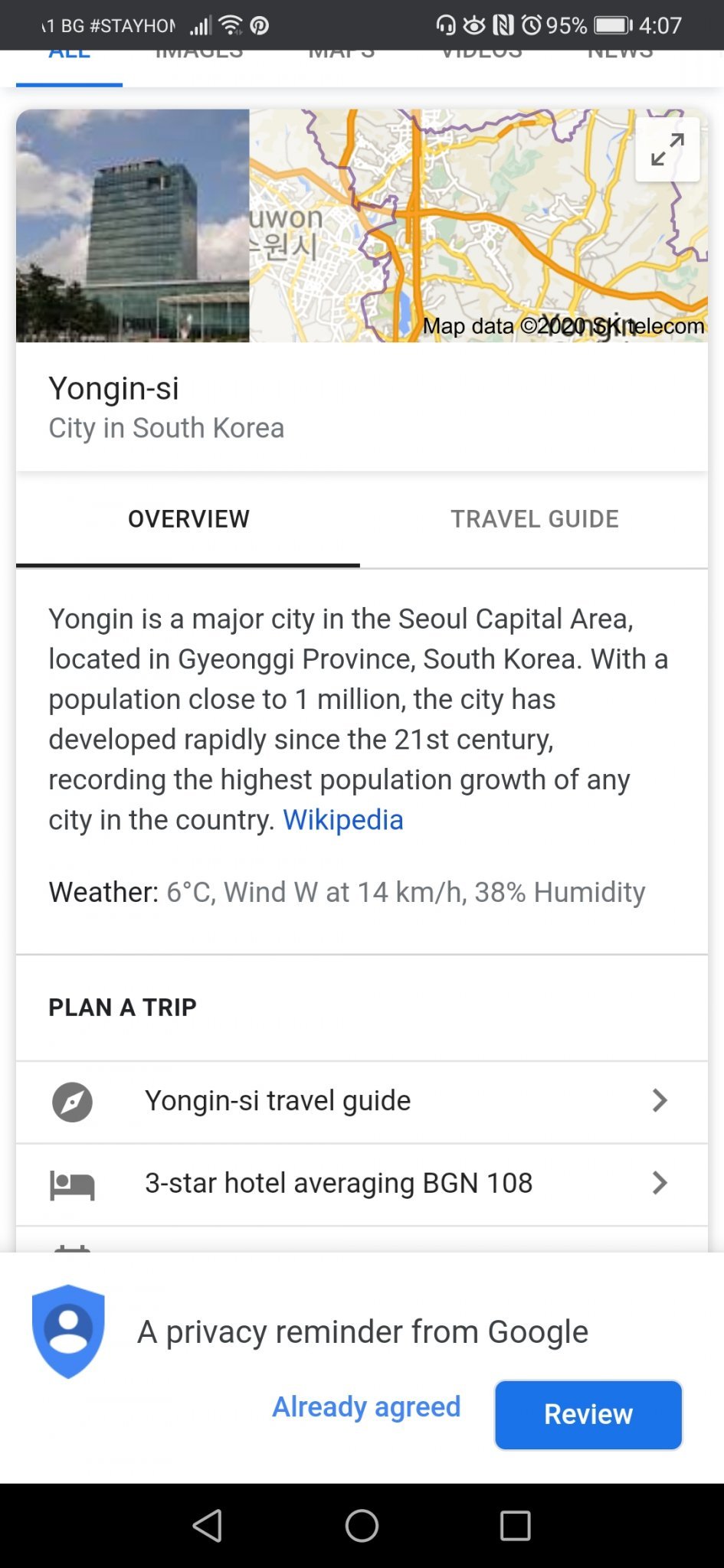Open the Wikipedia link

pyautogui.click(x=342, y=820)
